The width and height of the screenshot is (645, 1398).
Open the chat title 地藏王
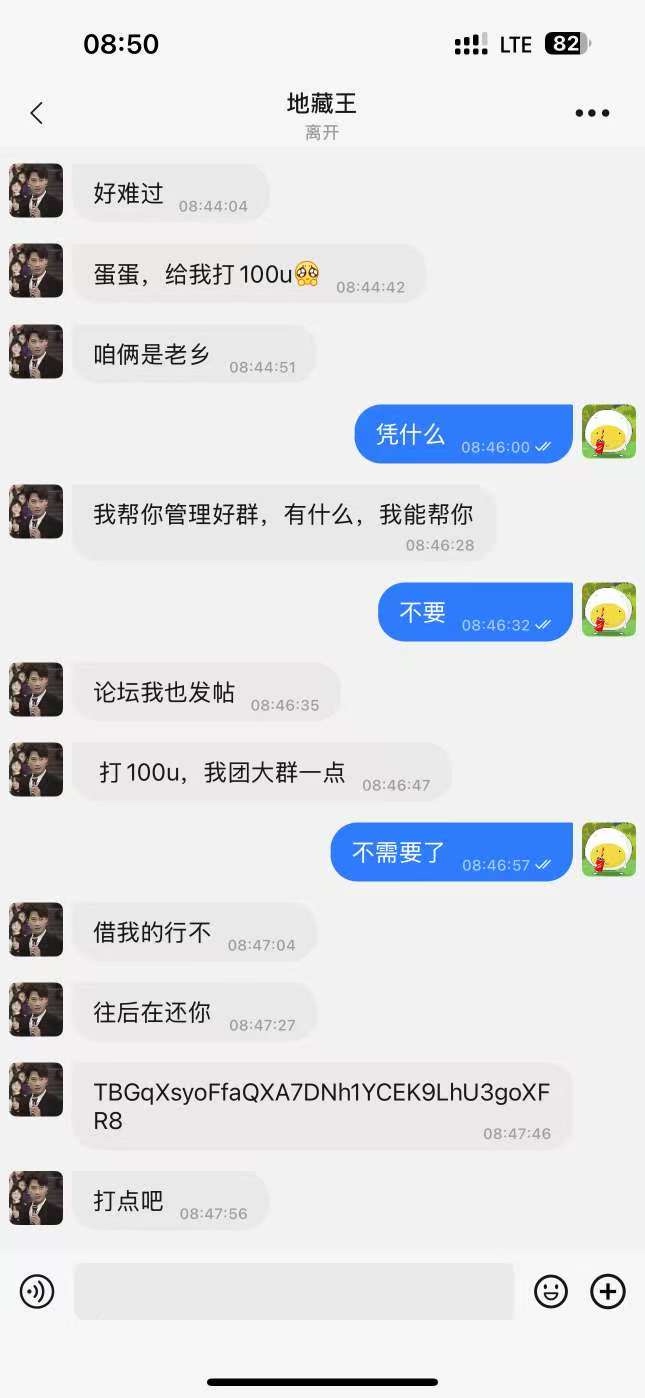point(321,104)
